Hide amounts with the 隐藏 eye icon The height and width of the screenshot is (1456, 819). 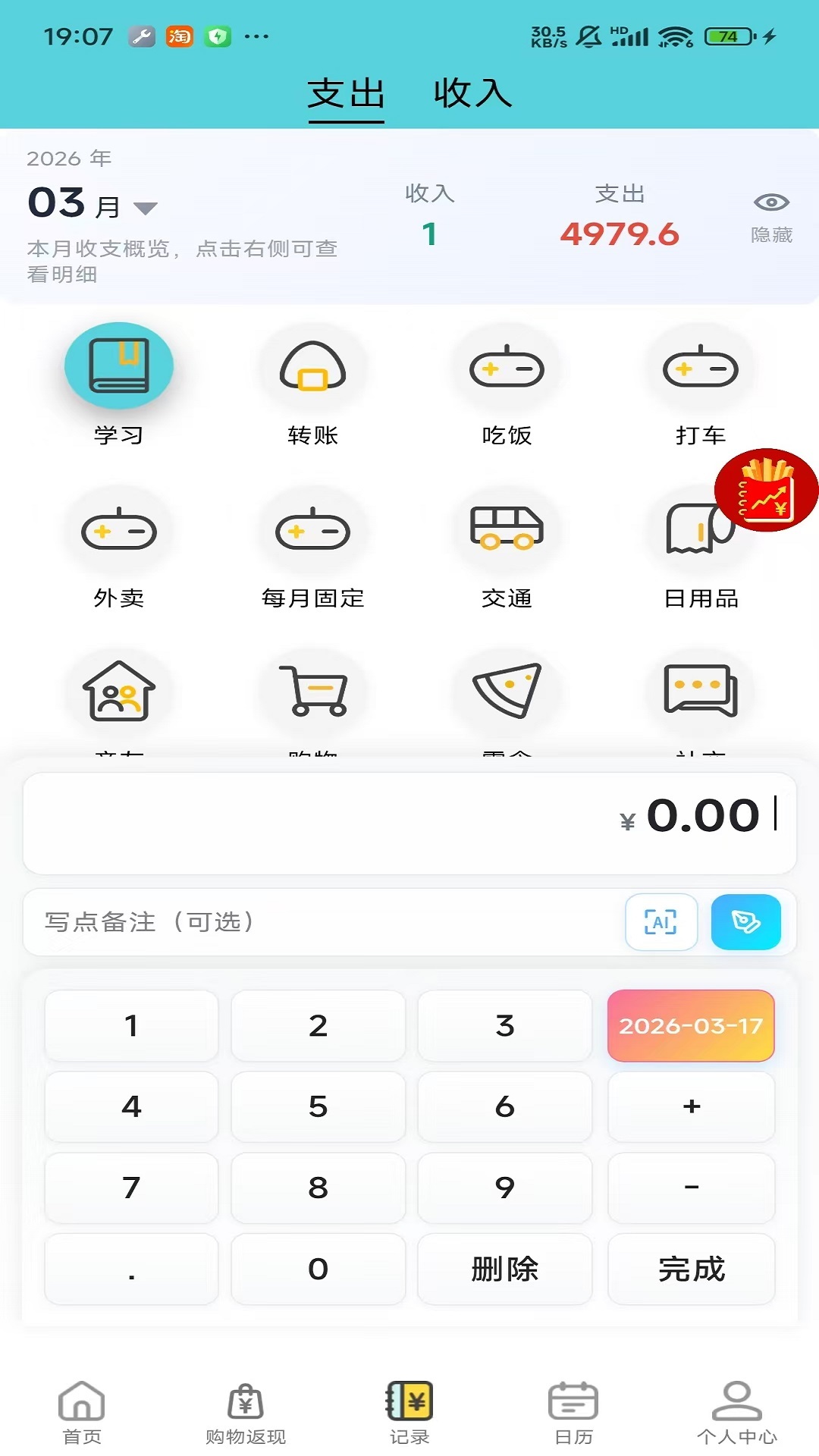point(771,217)
